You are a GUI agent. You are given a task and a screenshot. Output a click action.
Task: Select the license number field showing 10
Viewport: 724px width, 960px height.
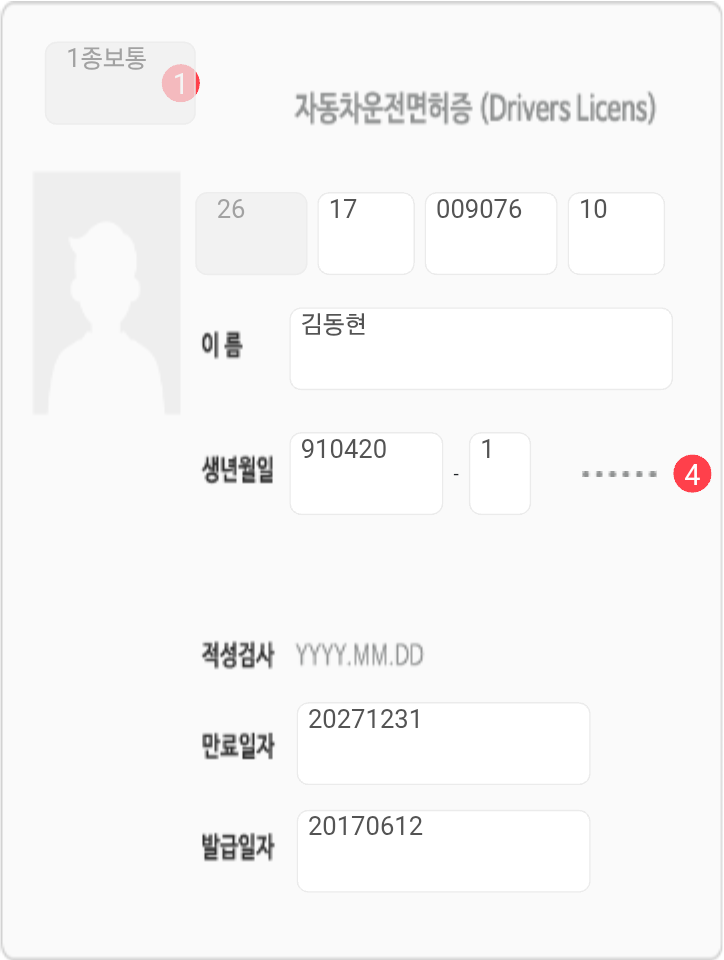616,233
